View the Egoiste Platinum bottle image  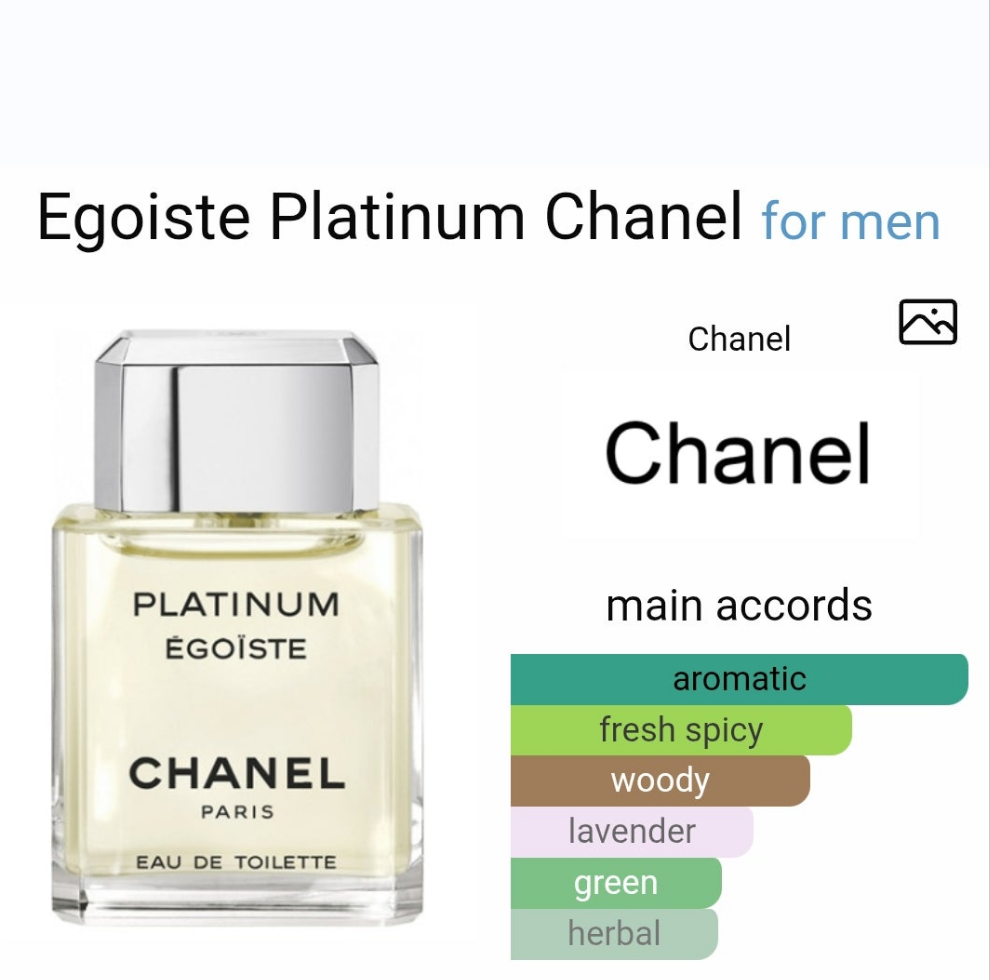click(x=238, y=630)
